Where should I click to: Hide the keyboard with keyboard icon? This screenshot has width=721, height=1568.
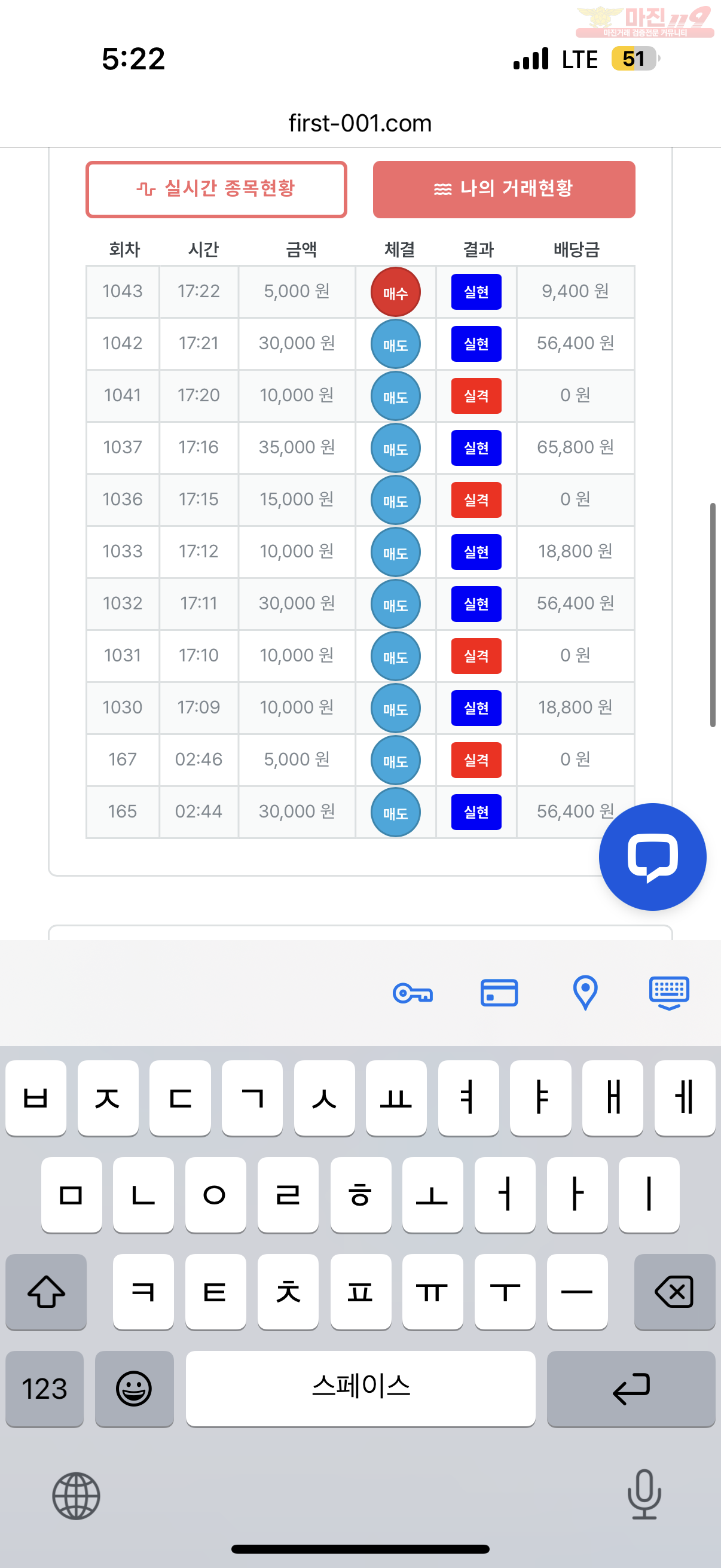[x=669, y=993]
